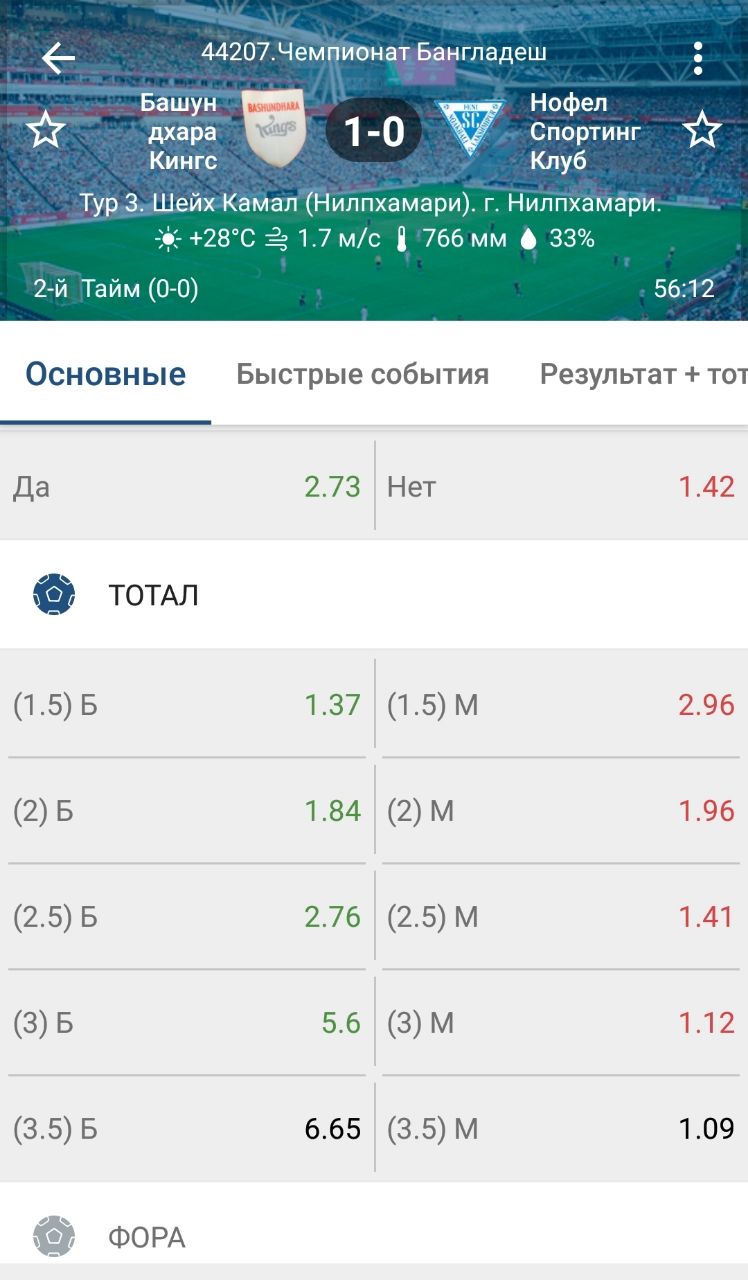This screenshot has height=1280, width=748.
Task: Add total (3.5) Б at 6.65
Action: coord(187,1128)
